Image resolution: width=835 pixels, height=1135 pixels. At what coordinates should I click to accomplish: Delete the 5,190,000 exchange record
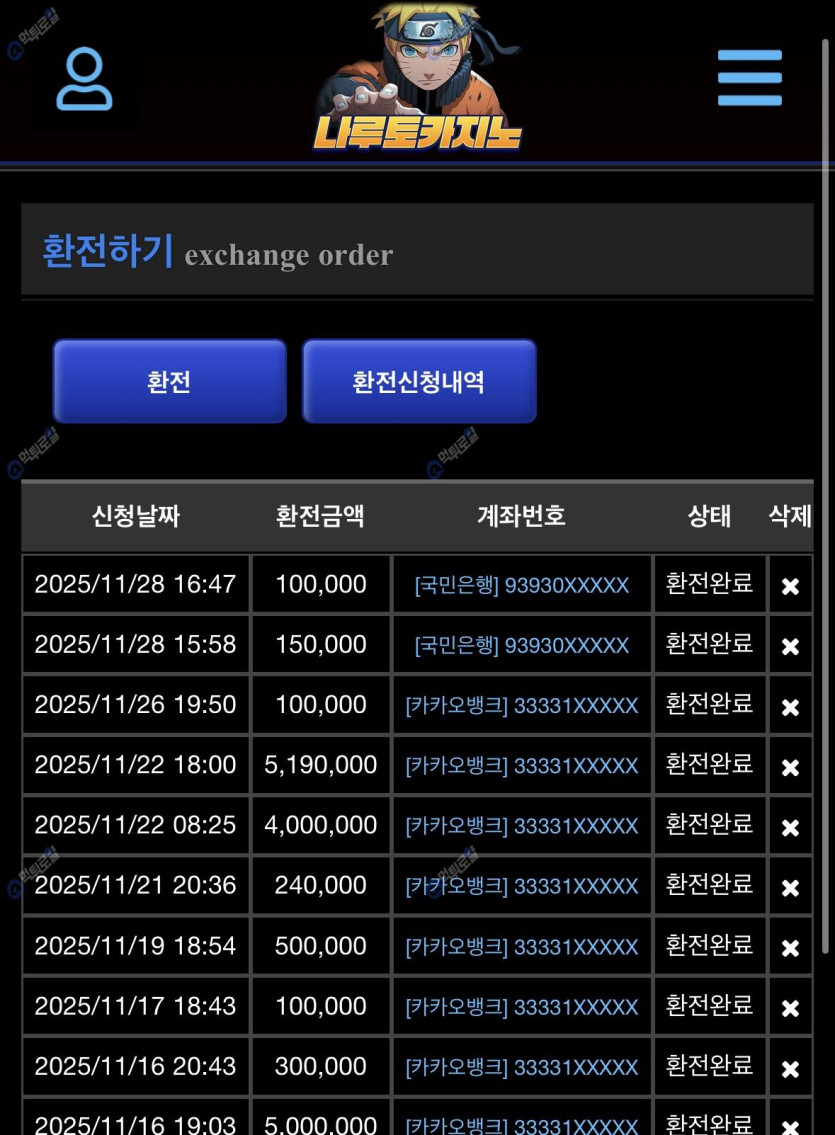(790, 767)
